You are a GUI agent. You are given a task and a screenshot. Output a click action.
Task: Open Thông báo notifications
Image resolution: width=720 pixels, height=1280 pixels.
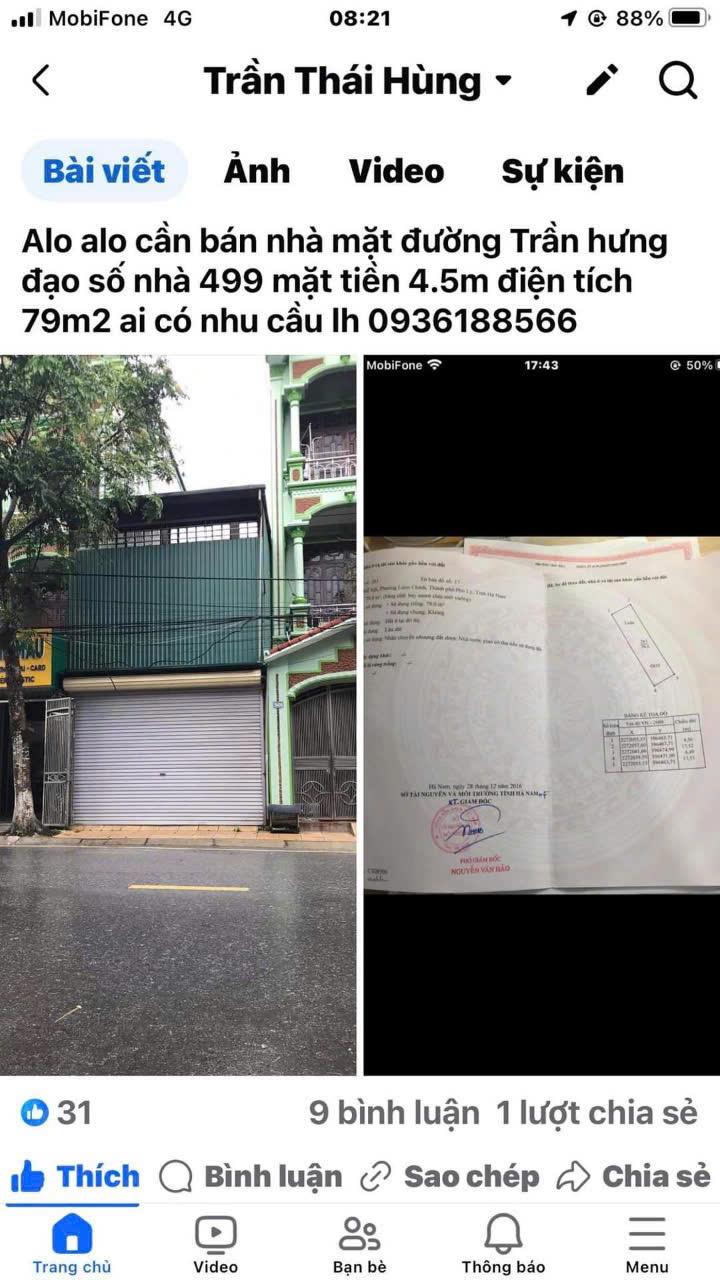503,1245
